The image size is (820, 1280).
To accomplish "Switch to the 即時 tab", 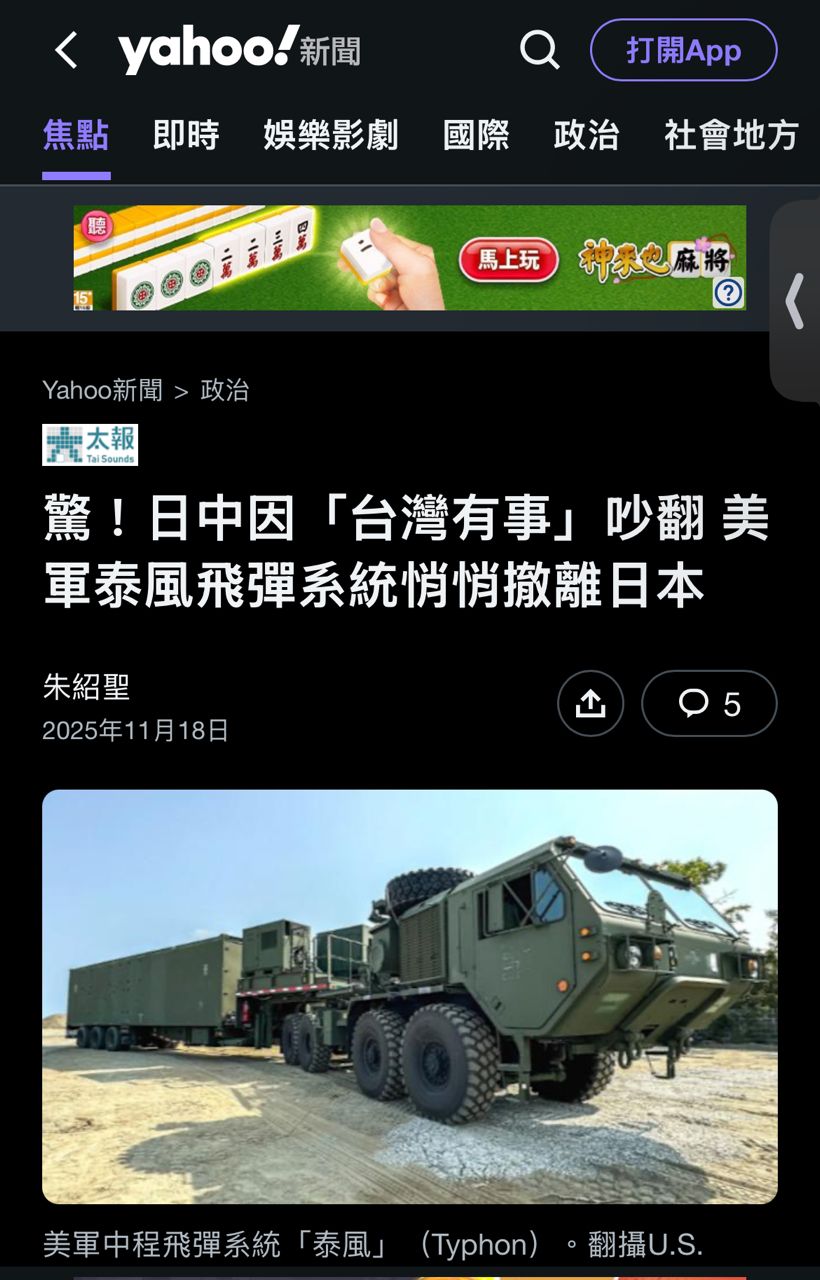I will pos(186,135).
